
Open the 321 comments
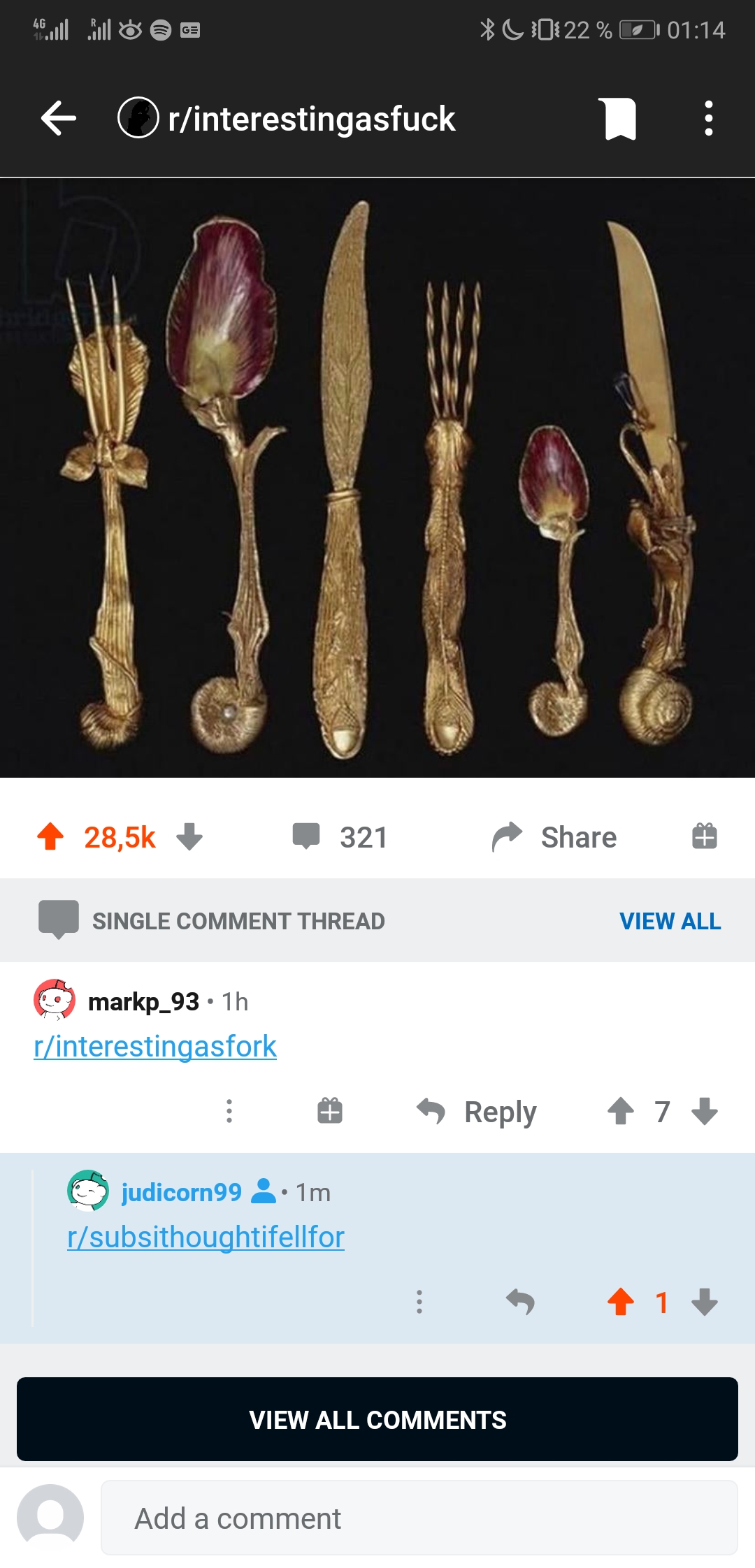click(x=340, y=836)
